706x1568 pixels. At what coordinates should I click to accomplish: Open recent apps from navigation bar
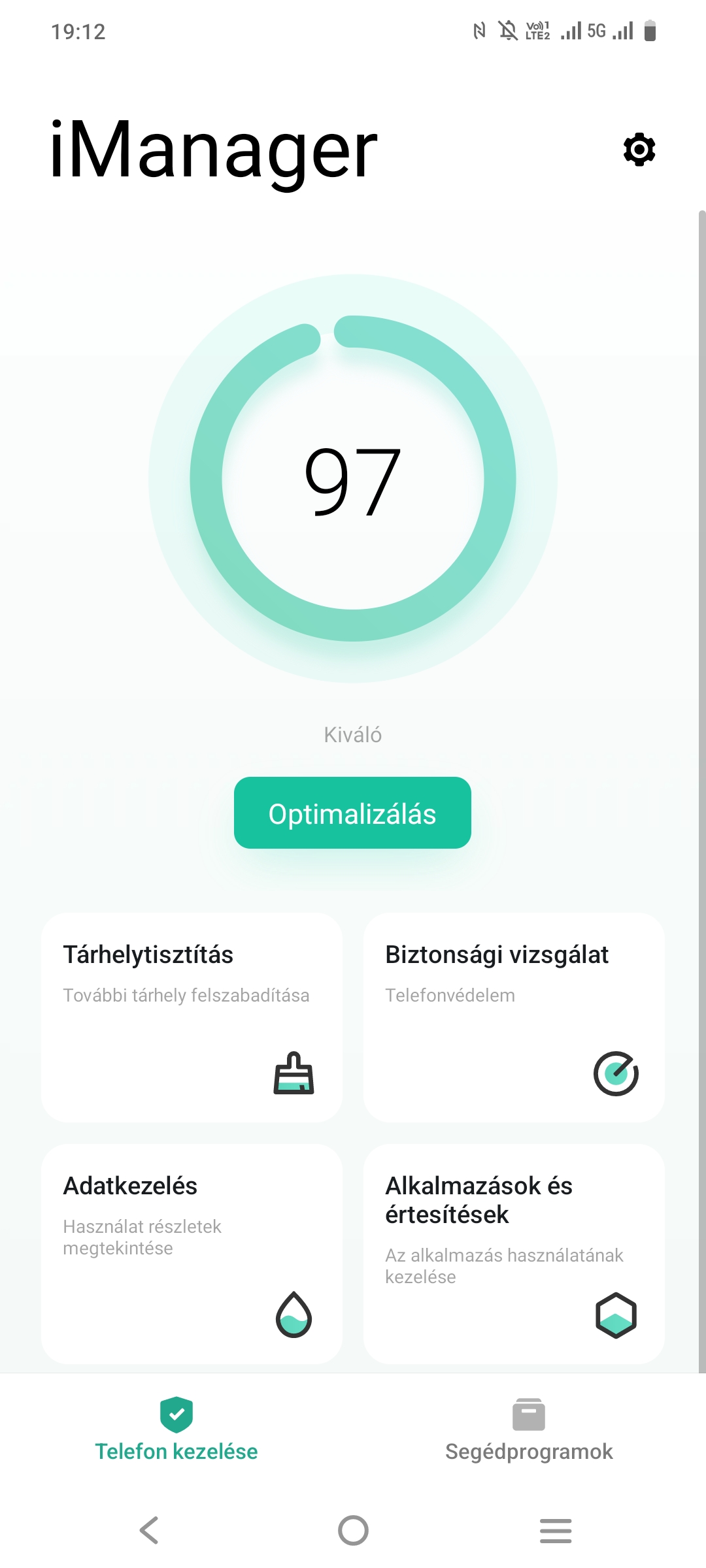556,1530
